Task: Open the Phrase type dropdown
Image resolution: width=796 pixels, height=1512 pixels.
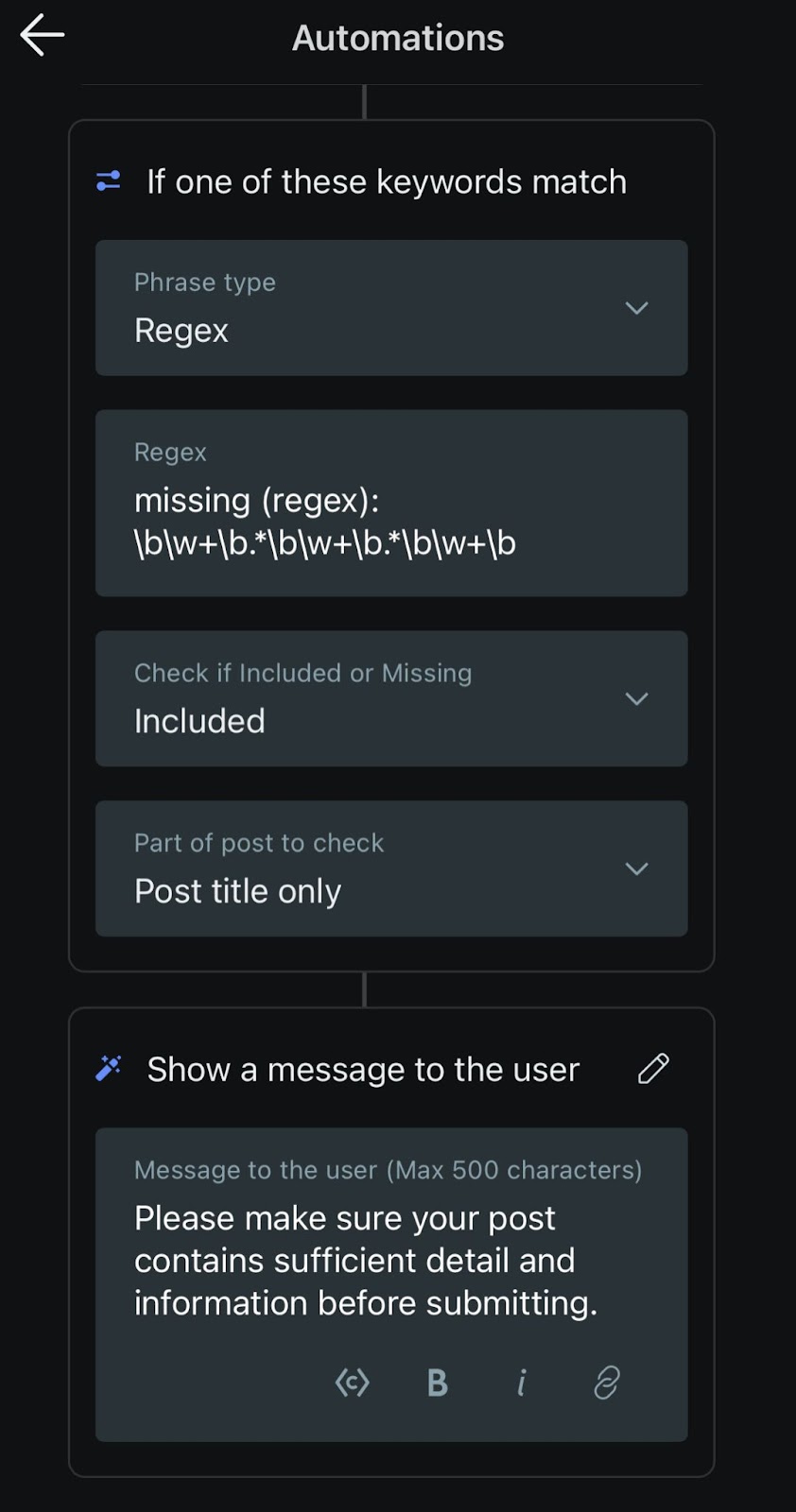Action: 391,308
